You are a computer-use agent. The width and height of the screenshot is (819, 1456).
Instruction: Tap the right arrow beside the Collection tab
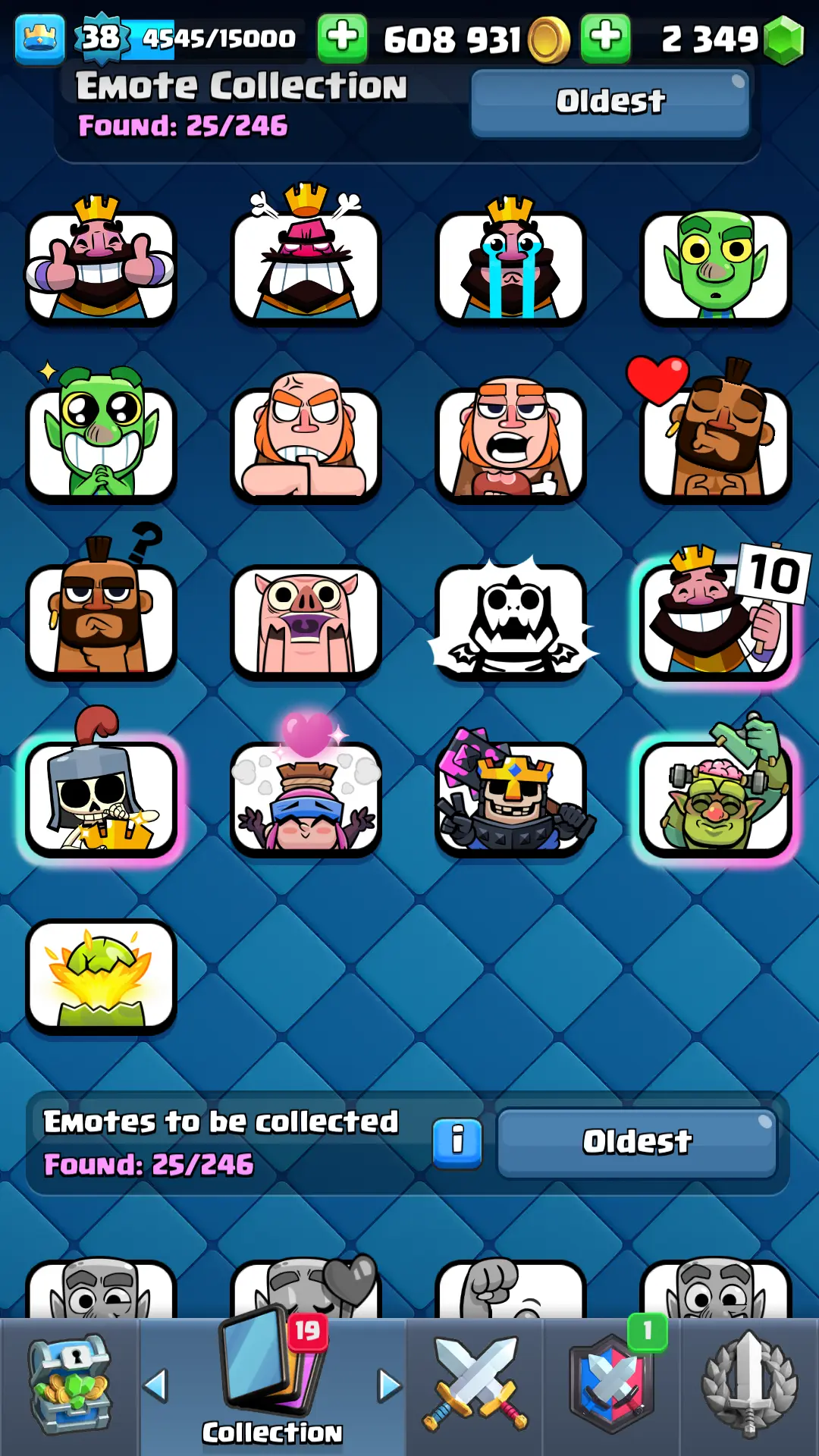[x=390, y=1386]
